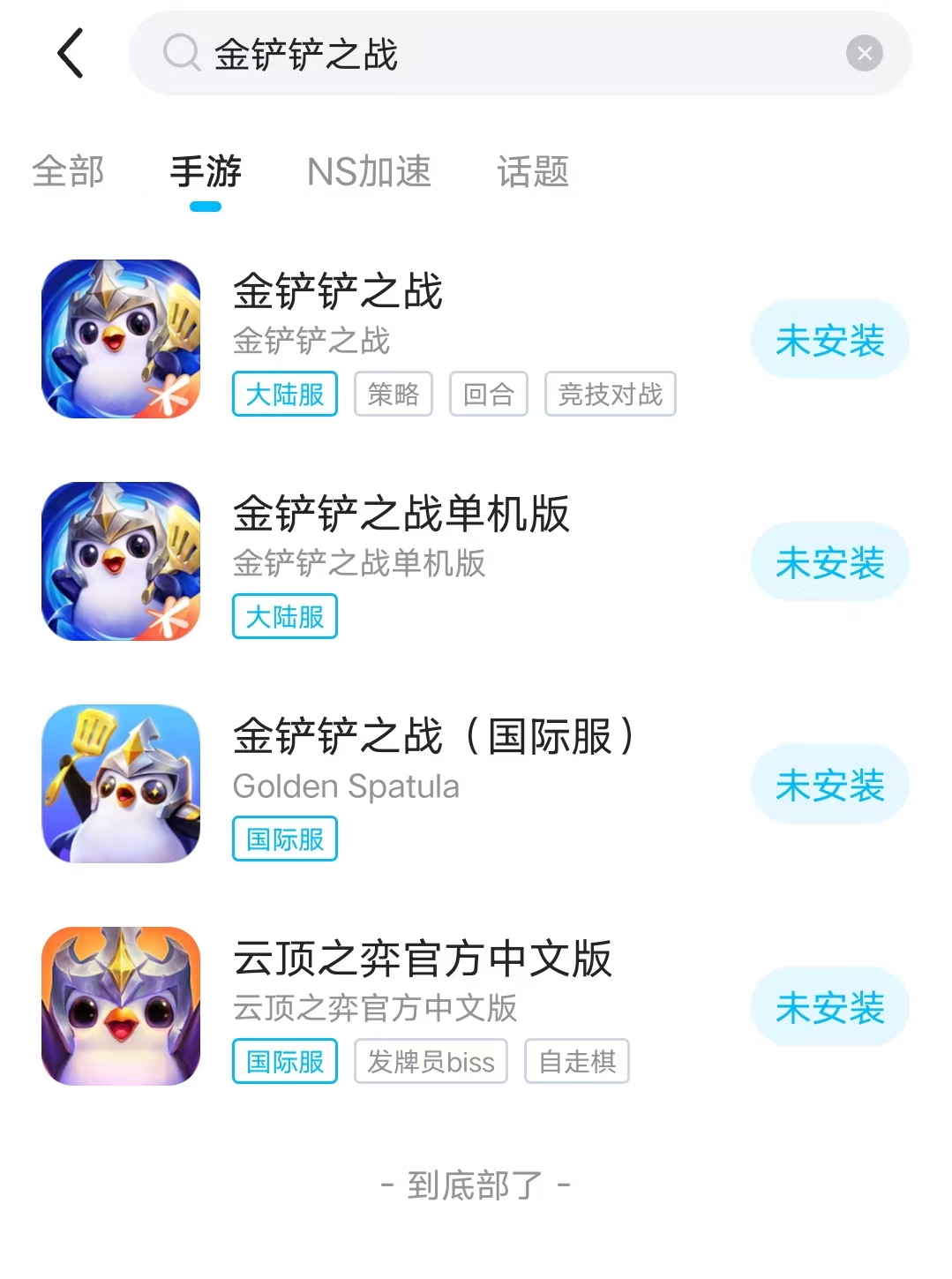Go back using the back arrow
Image resolution: width=952 pixels, height=1279 pixels.
[71, 54]
